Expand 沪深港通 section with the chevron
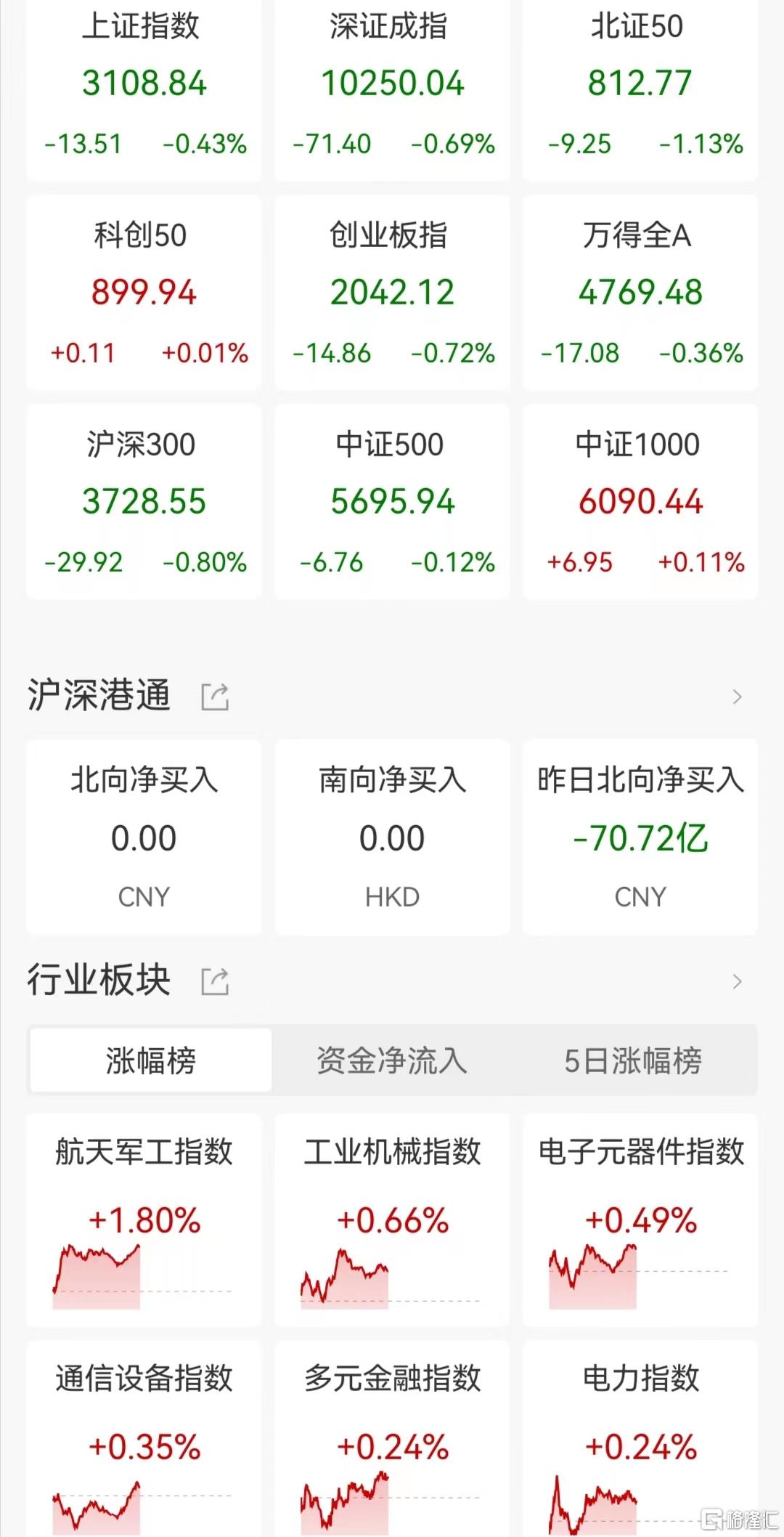The image size is (784, 1537). tap(737, 697)
